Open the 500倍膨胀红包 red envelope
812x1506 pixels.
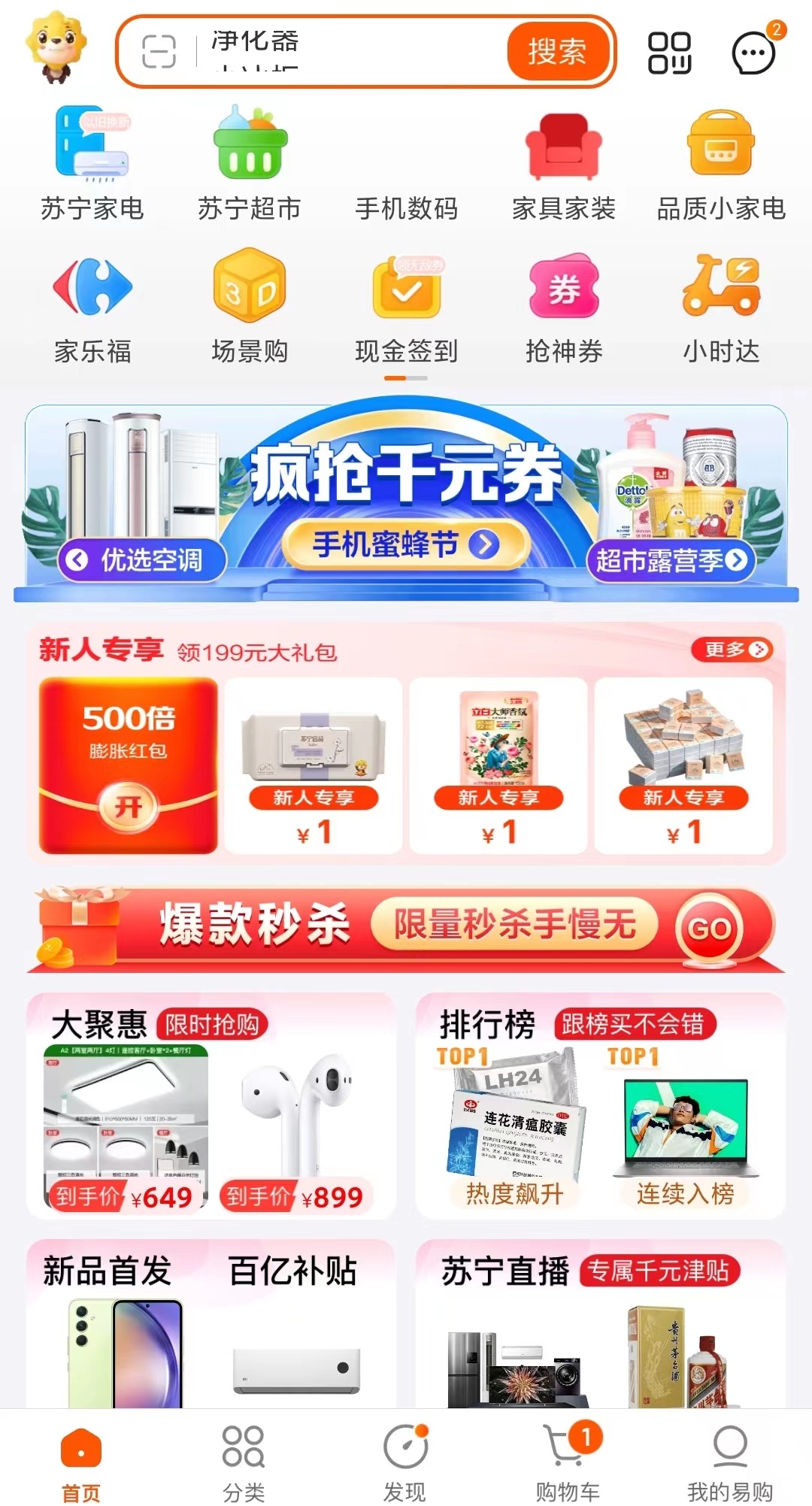click(129, 765)
